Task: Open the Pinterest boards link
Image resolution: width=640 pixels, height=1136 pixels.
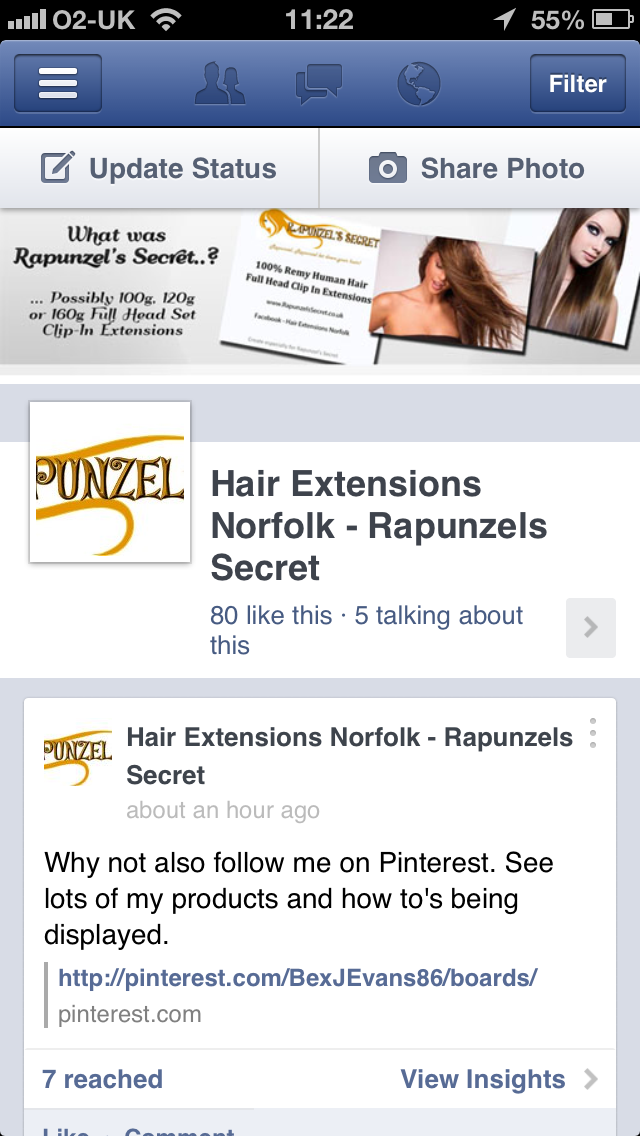Action: point(297,978)
